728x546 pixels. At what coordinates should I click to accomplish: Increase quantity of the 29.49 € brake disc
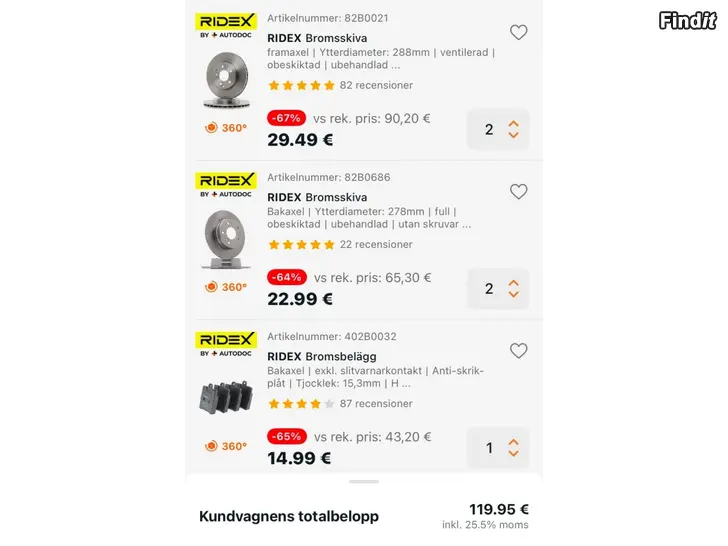[514, 123]
